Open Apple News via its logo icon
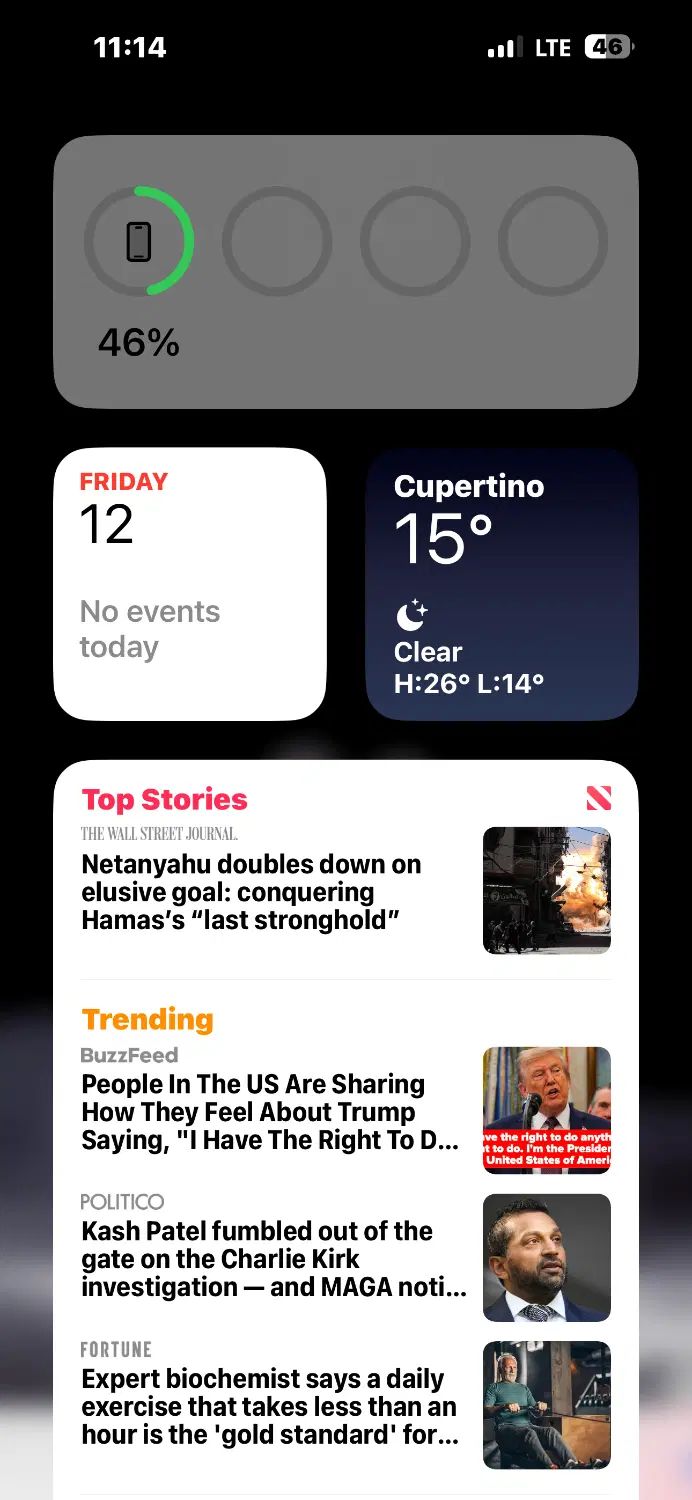 click(x=598, y=798)
